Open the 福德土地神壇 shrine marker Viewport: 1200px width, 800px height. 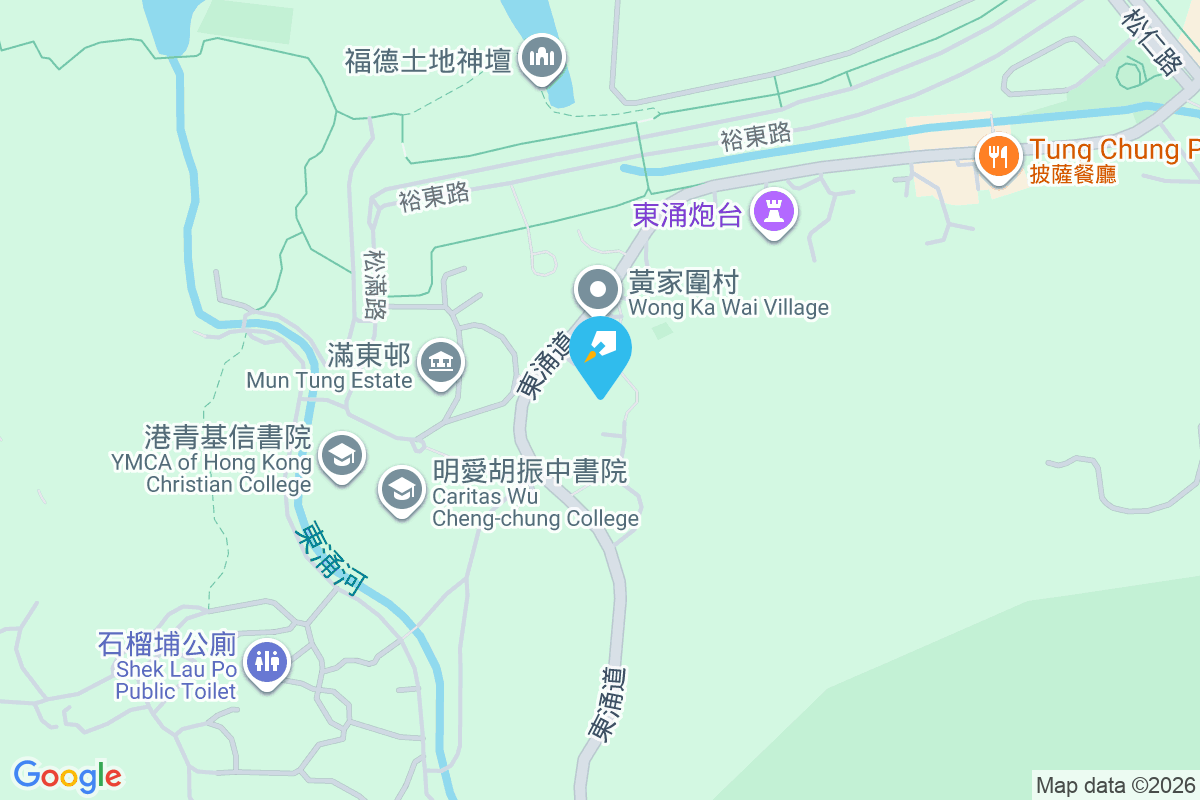(543, 58)
